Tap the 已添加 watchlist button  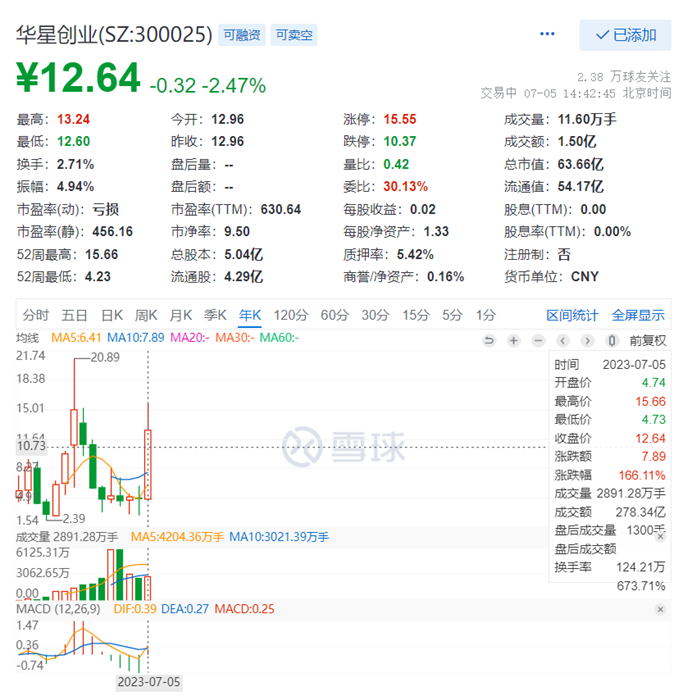(625, 35)
